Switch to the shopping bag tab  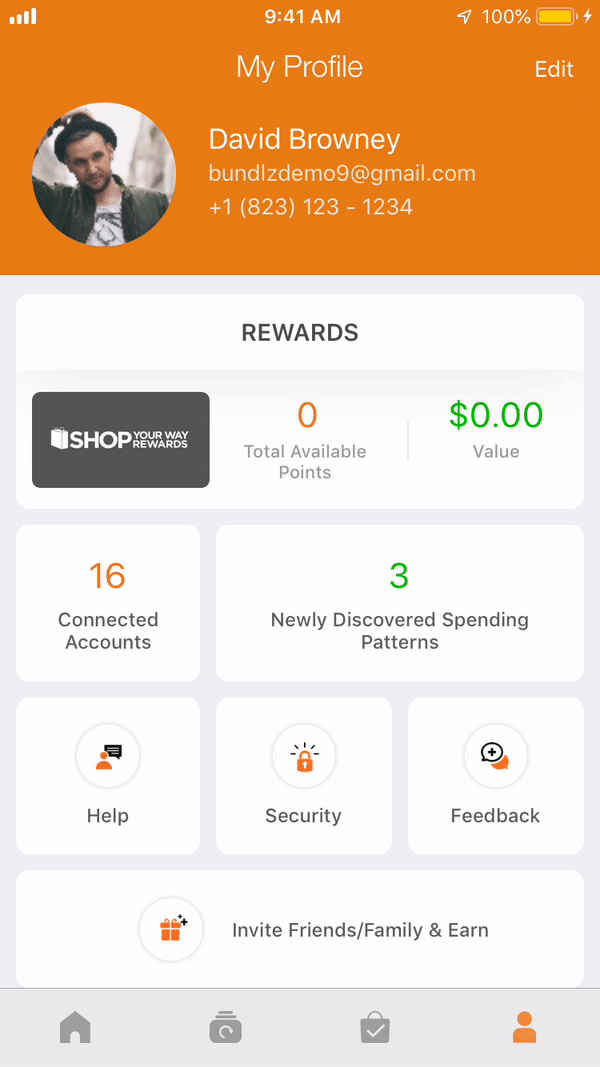375,1027
